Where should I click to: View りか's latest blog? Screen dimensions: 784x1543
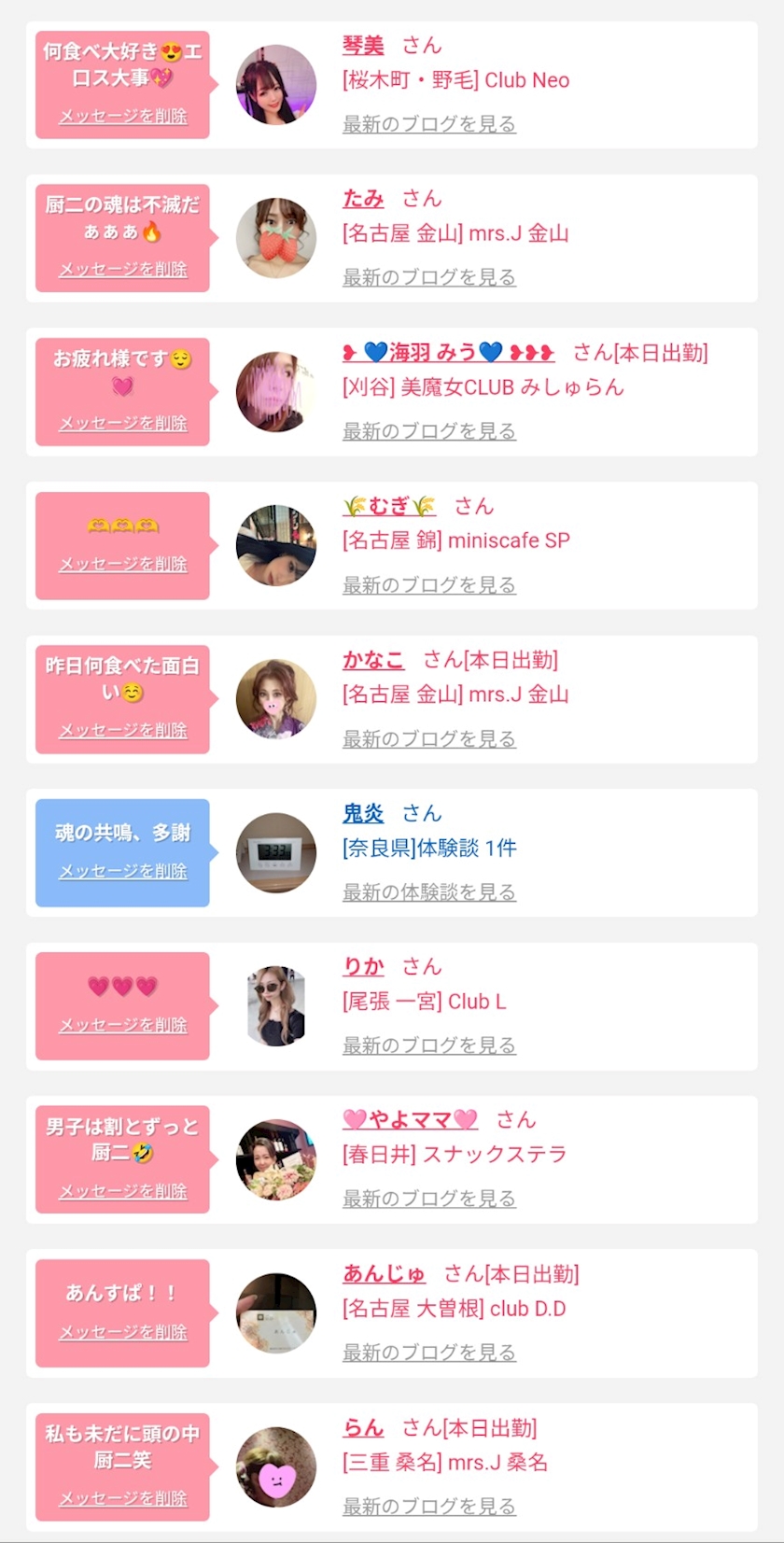(428, 1045)
